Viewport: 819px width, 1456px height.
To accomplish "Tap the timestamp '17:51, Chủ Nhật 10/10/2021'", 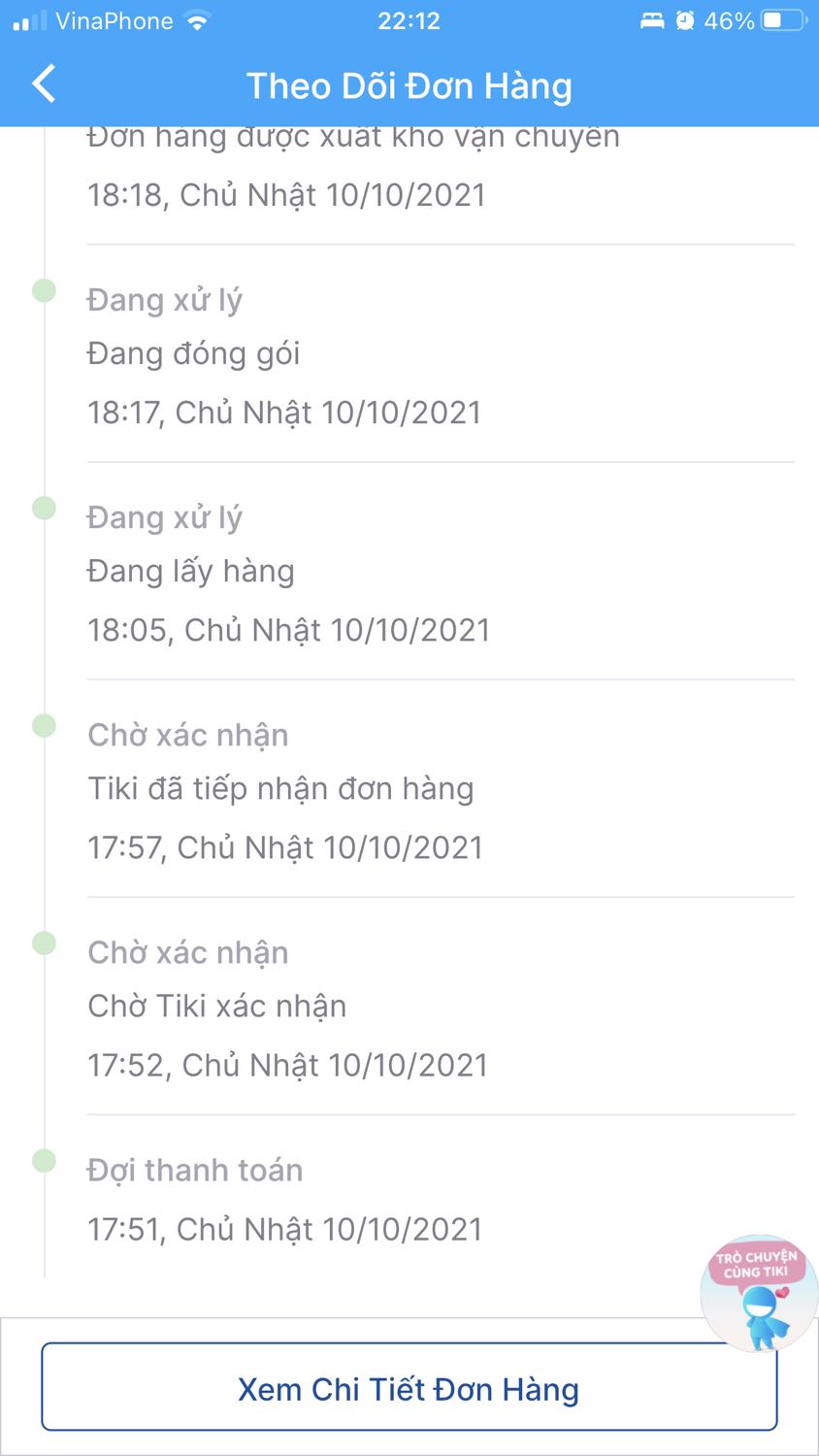I will click(284, 1228).
